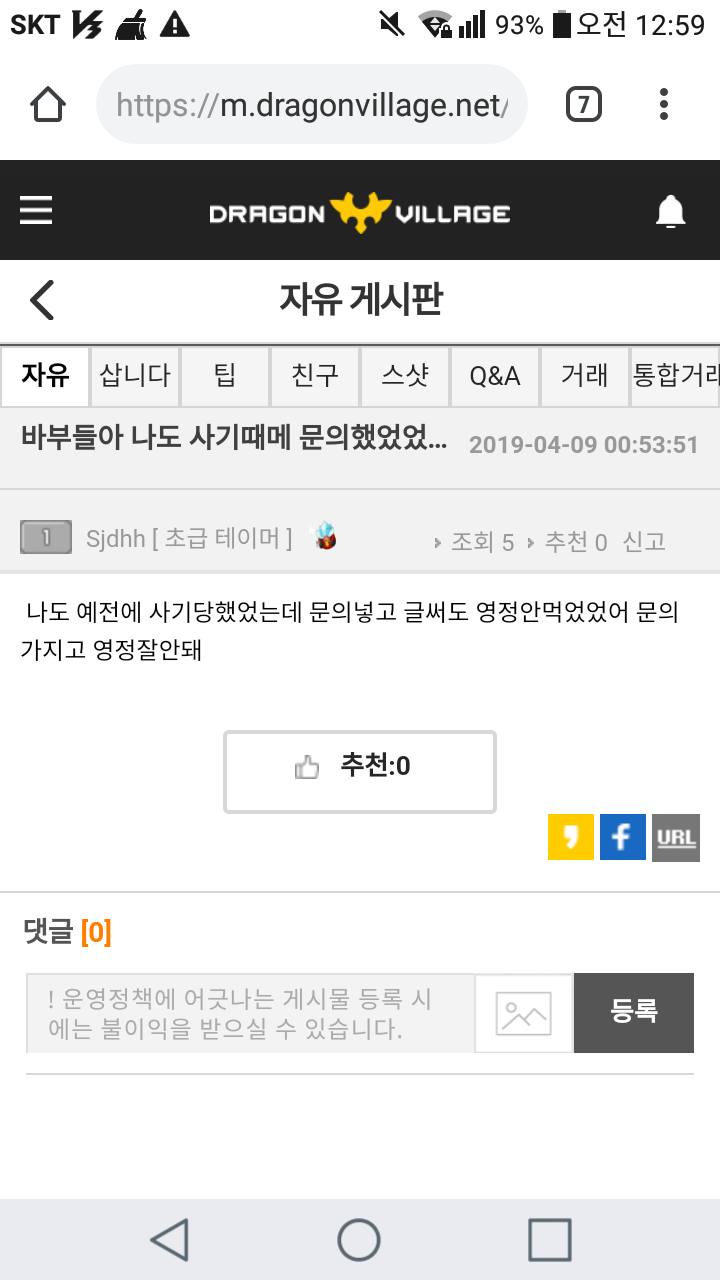Attach an image to the comment
The width and height of the screenshot is (720, 1280).
pyautogui.click(x=524, y=1013)
